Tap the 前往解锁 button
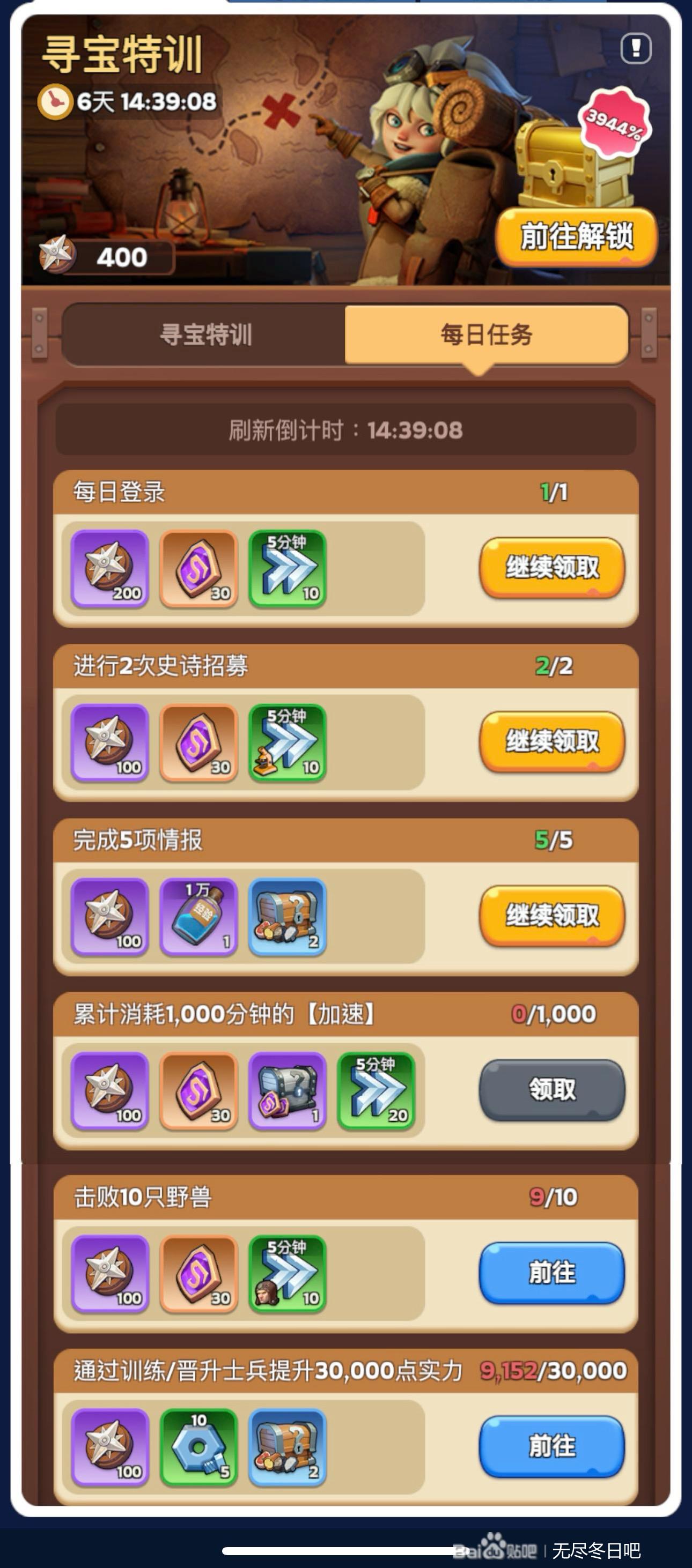The image size is (692, 1568). tap(576, 237)
